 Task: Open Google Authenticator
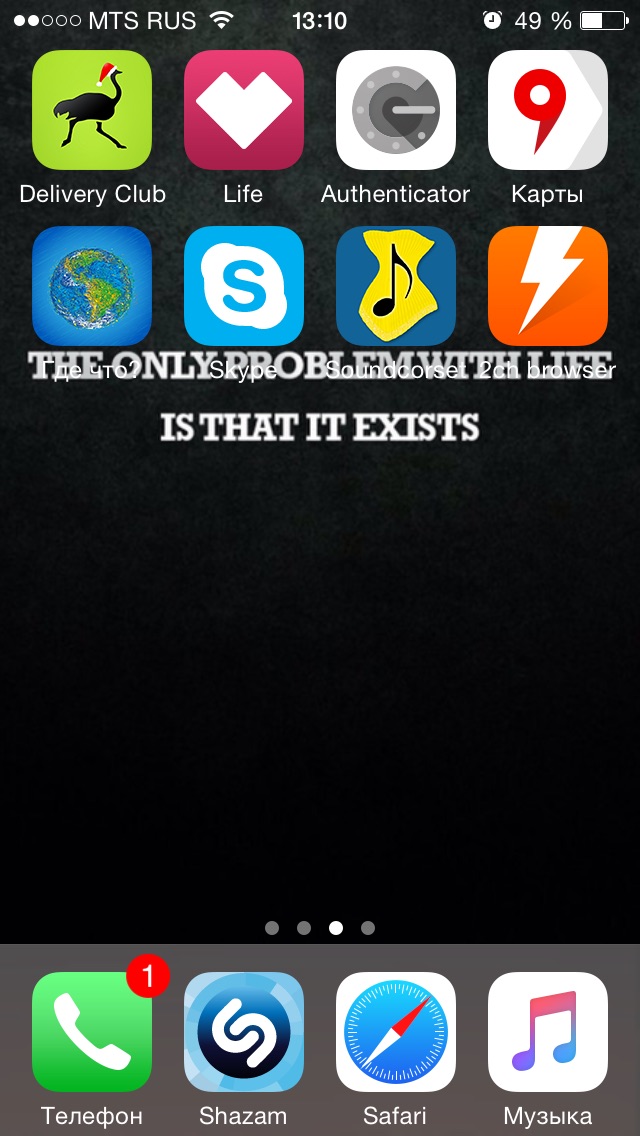(396, 110)
